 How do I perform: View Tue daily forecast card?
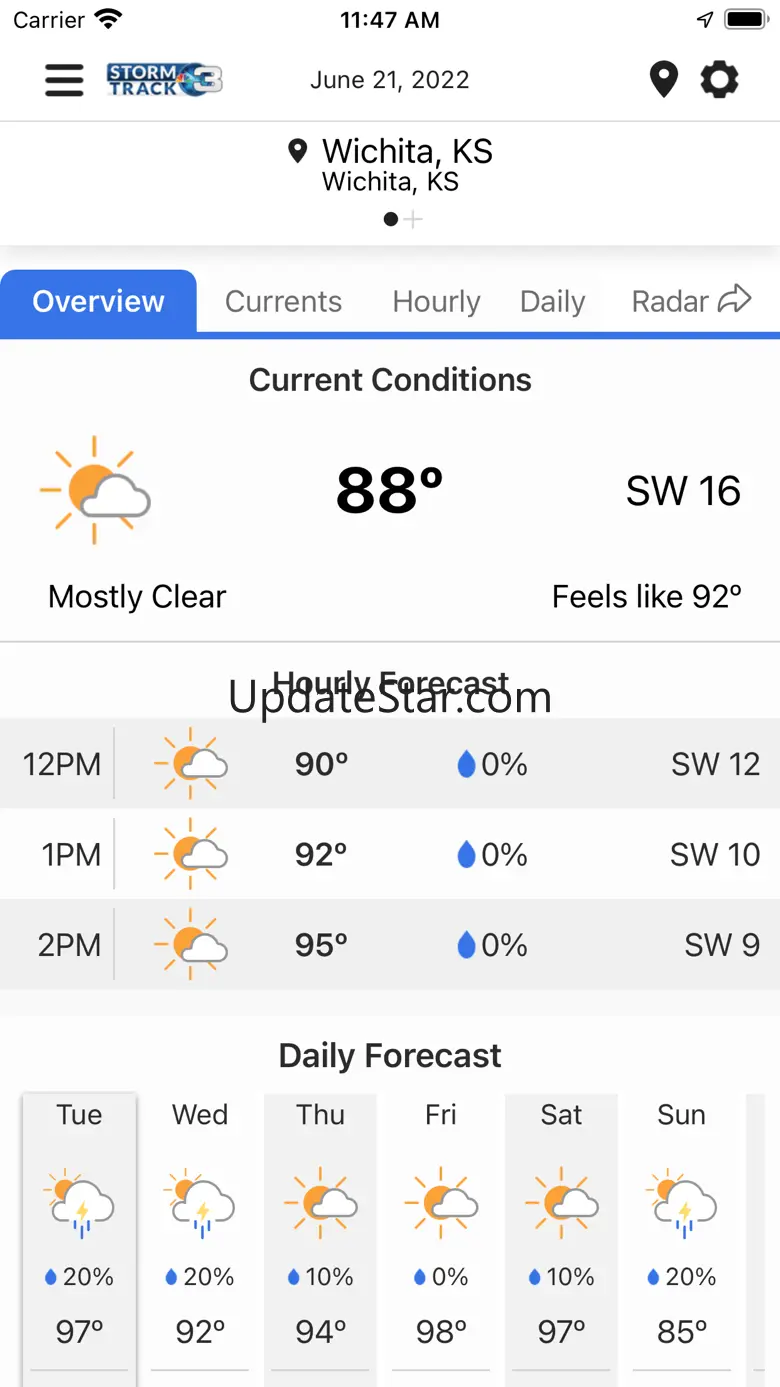click(79, 1230)
